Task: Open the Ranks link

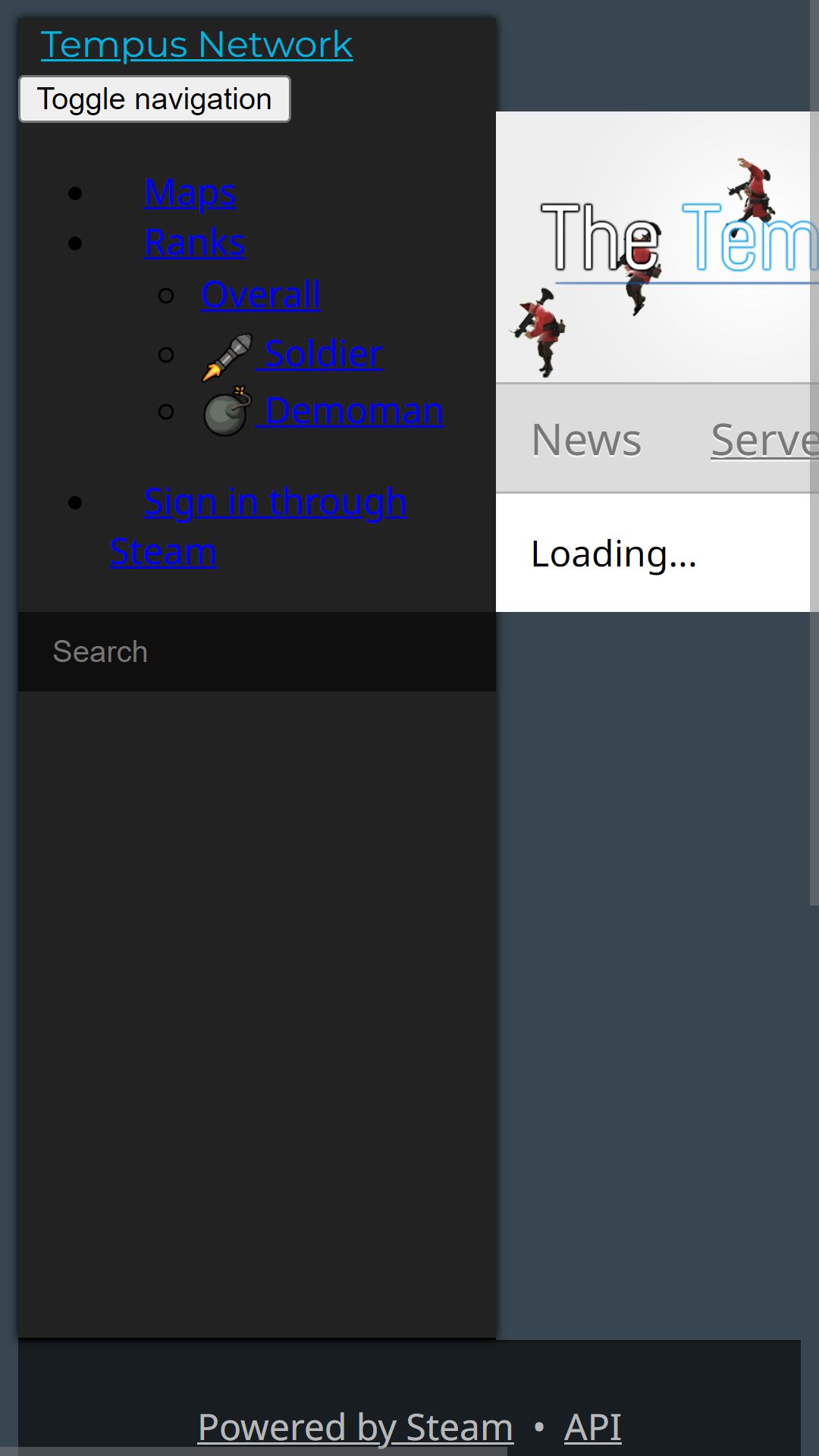Action: 194,243
